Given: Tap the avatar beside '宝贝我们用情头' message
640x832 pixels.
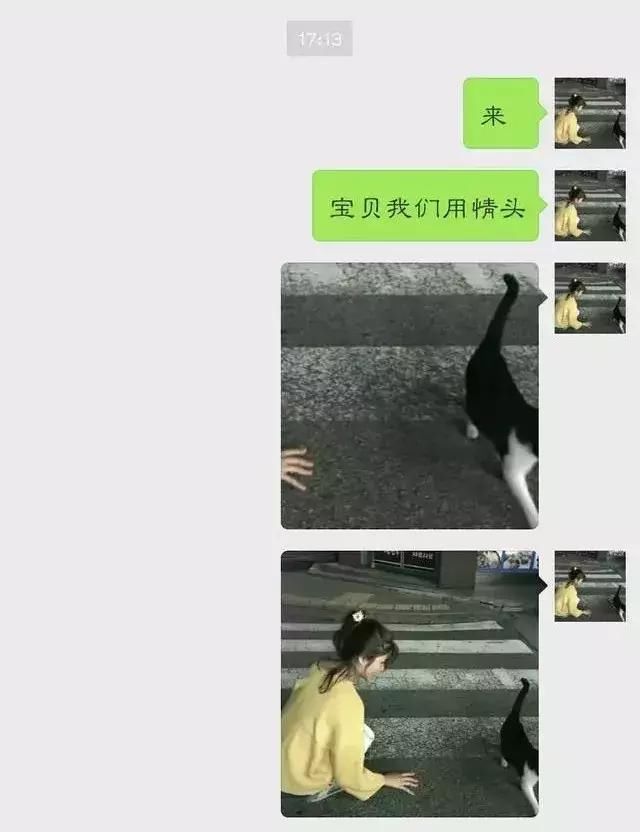Looking at the screenshot, I should (589, 205).
